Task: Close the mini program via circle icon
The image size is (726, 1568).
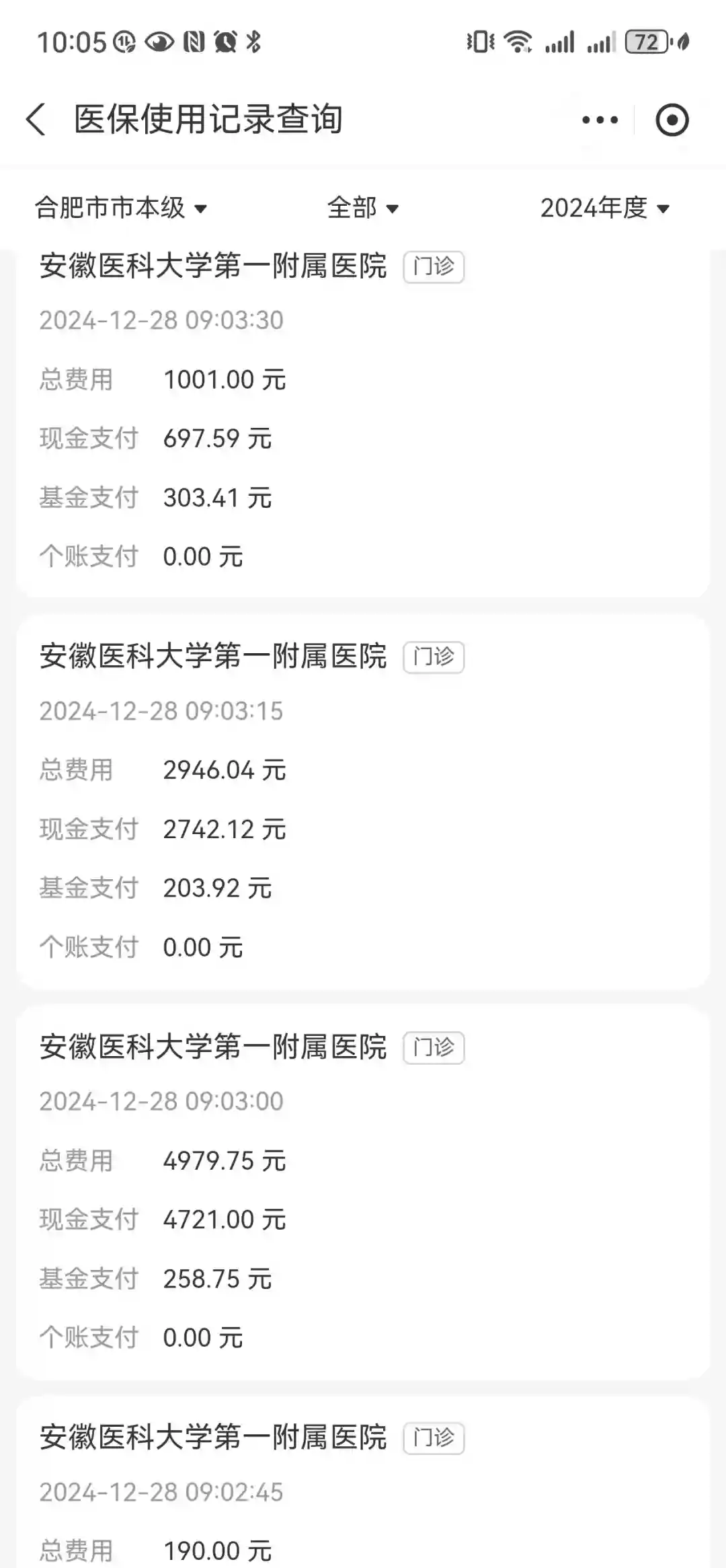Action: point(672,120)
